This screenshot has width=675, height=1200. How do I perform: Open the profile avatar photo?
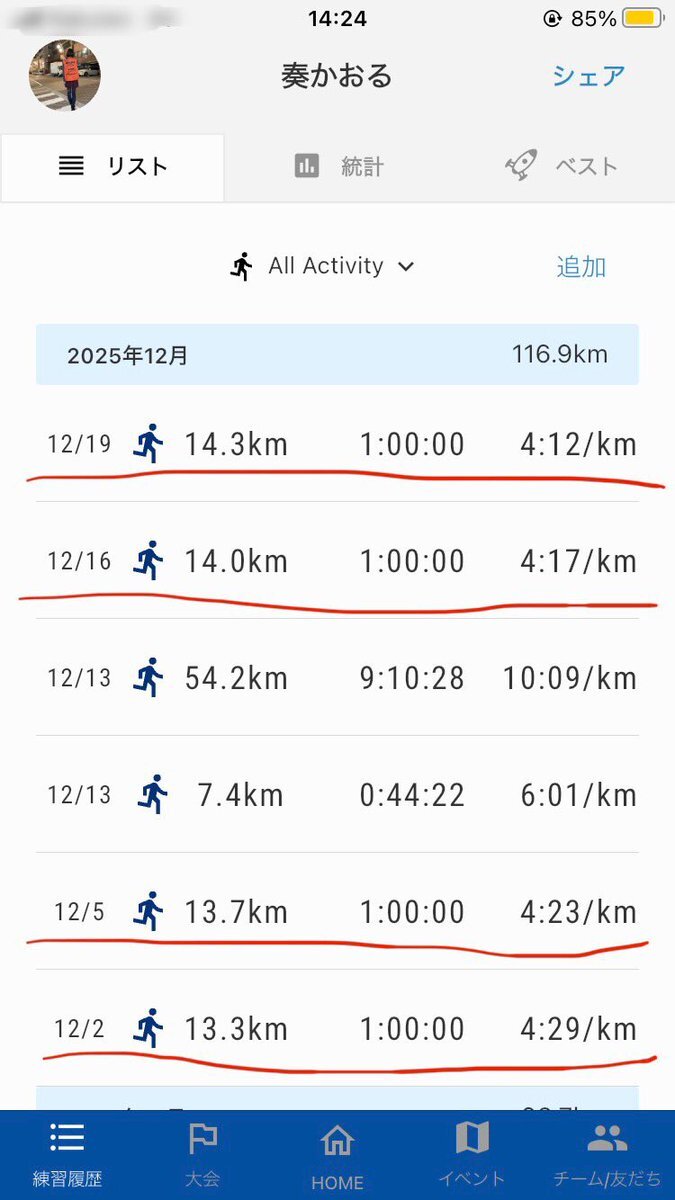click(x=65, y=75)
